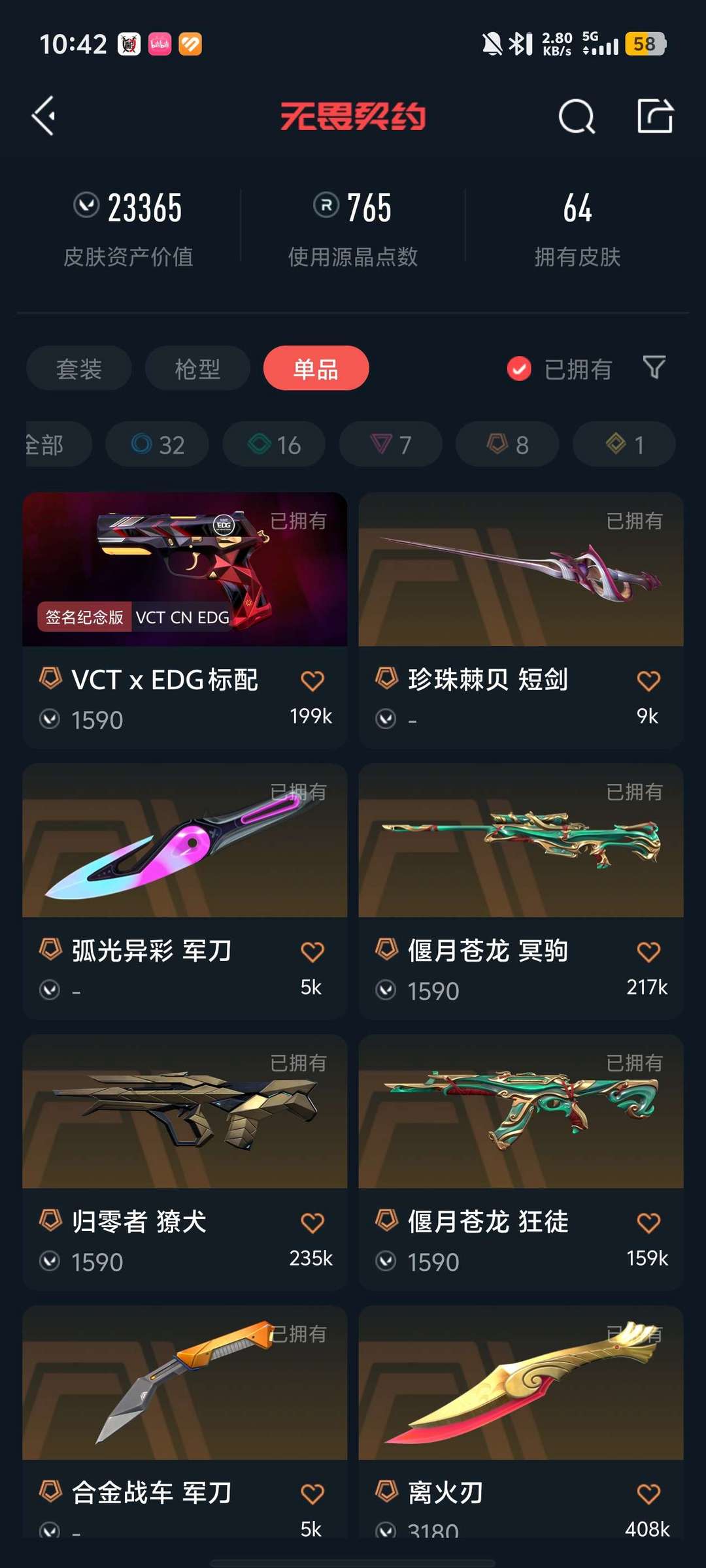Filter by the tier chip showing 1
This screenshot has height=1568, width=706.
click(x=624, y=444)
